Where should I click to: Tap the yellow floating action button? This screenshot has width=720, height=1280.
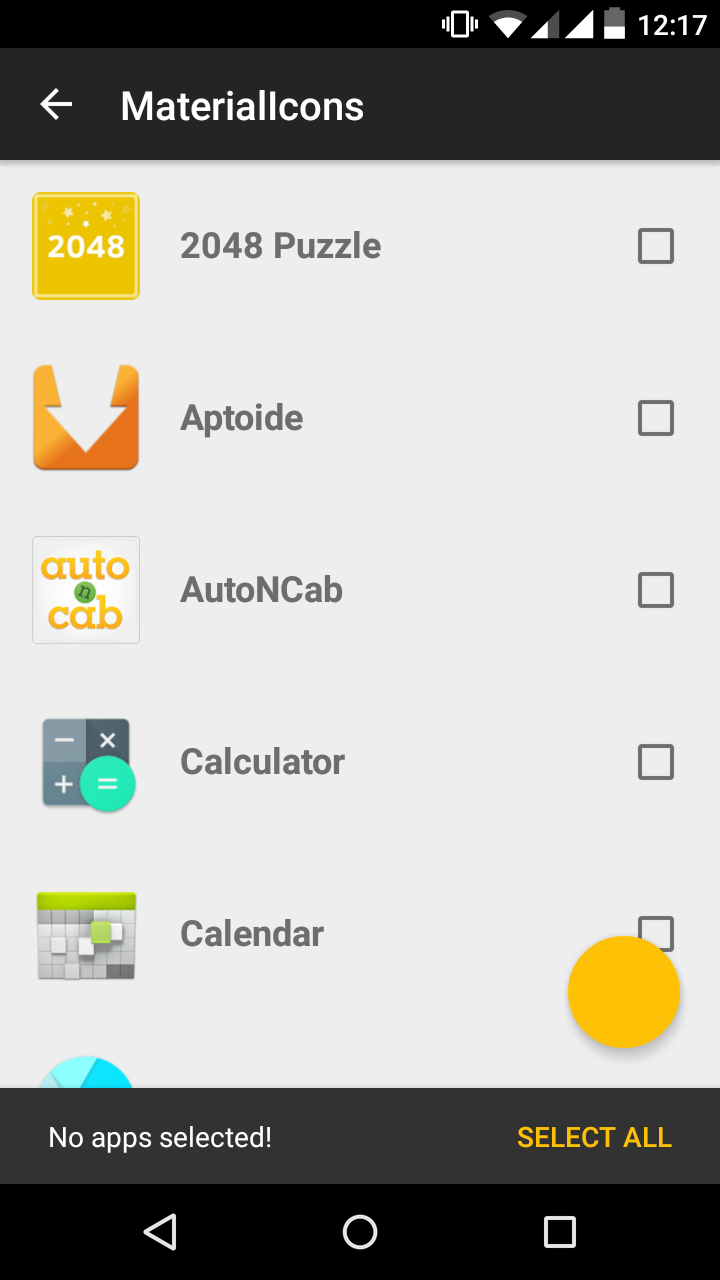tap(624, 992)
